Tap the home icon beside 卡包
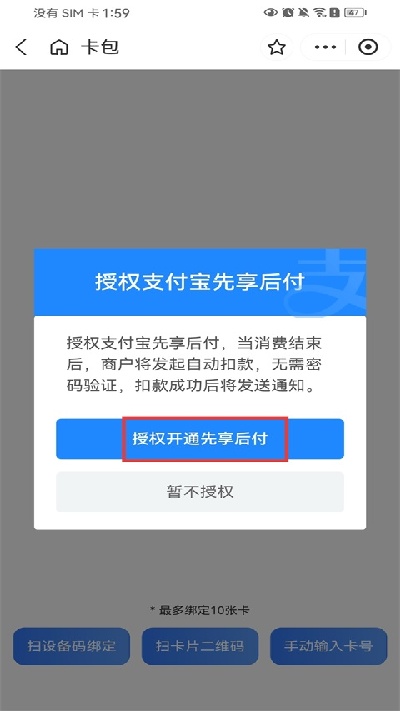Viewport: 400px width, 711px height. coord(59,47)
